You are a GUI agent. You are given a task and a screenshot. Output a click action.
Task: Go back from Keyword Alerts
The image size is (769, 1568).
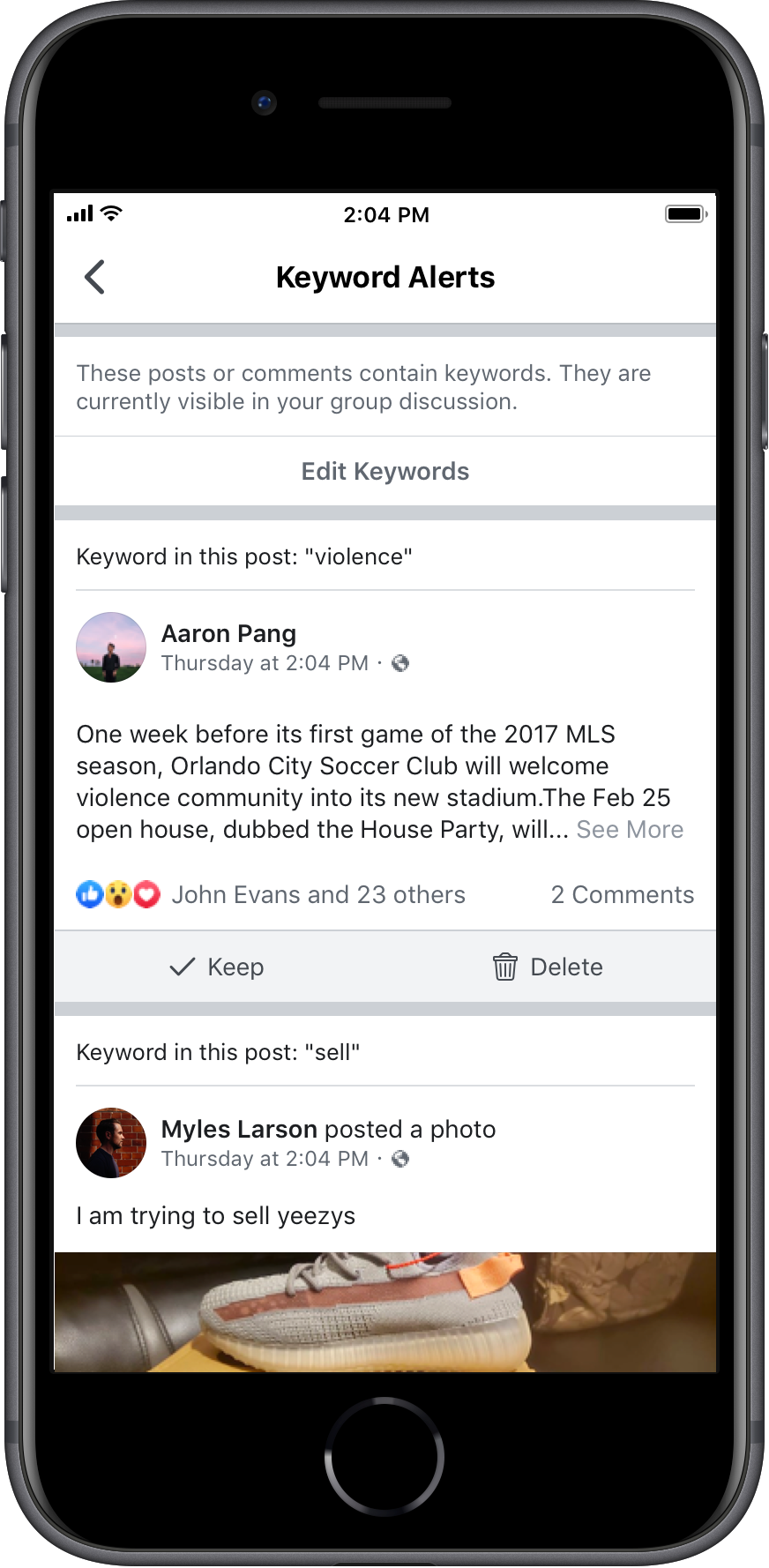(x=94, y=277)
